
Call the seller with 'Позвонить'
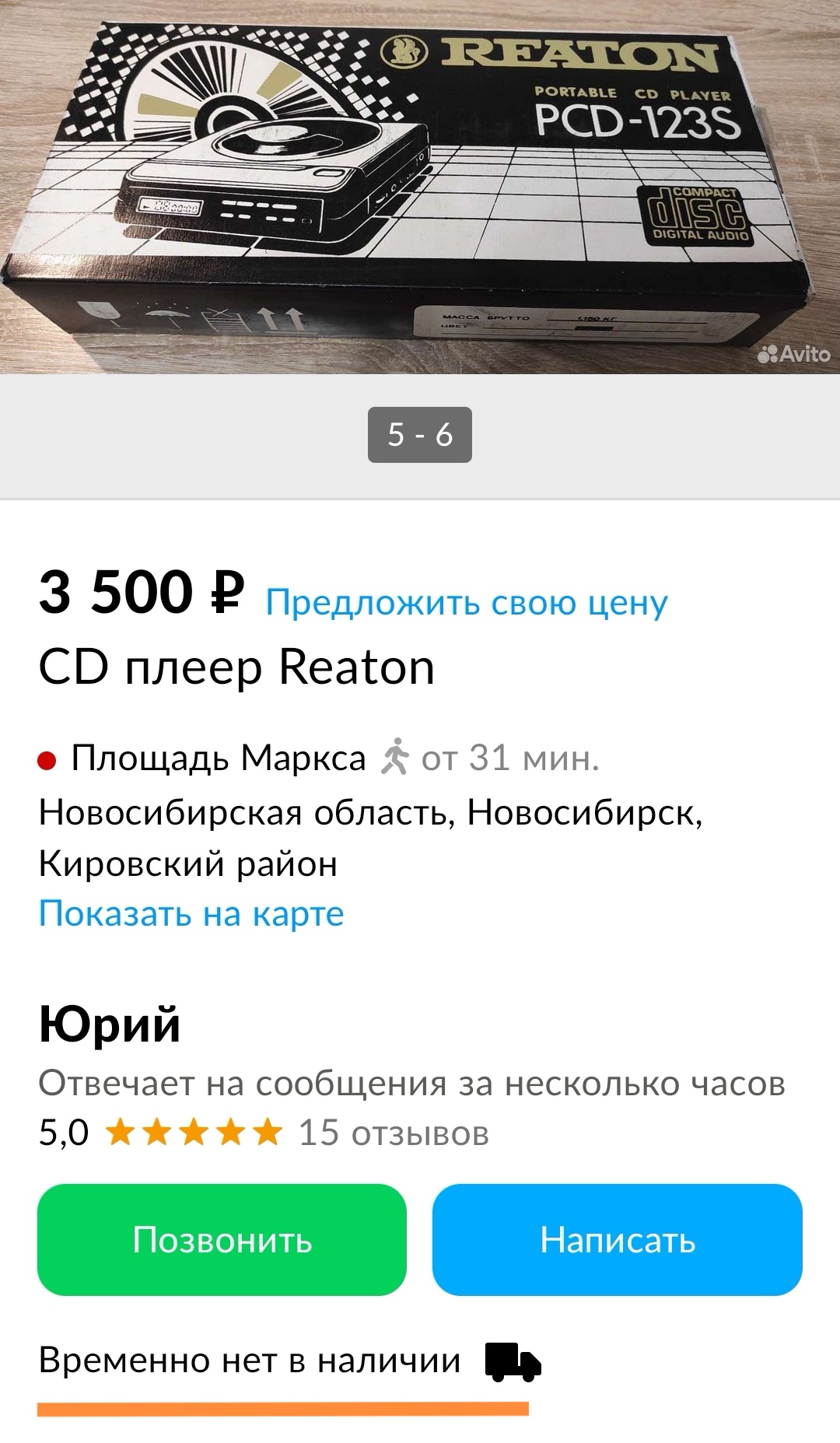[222, 1239]
